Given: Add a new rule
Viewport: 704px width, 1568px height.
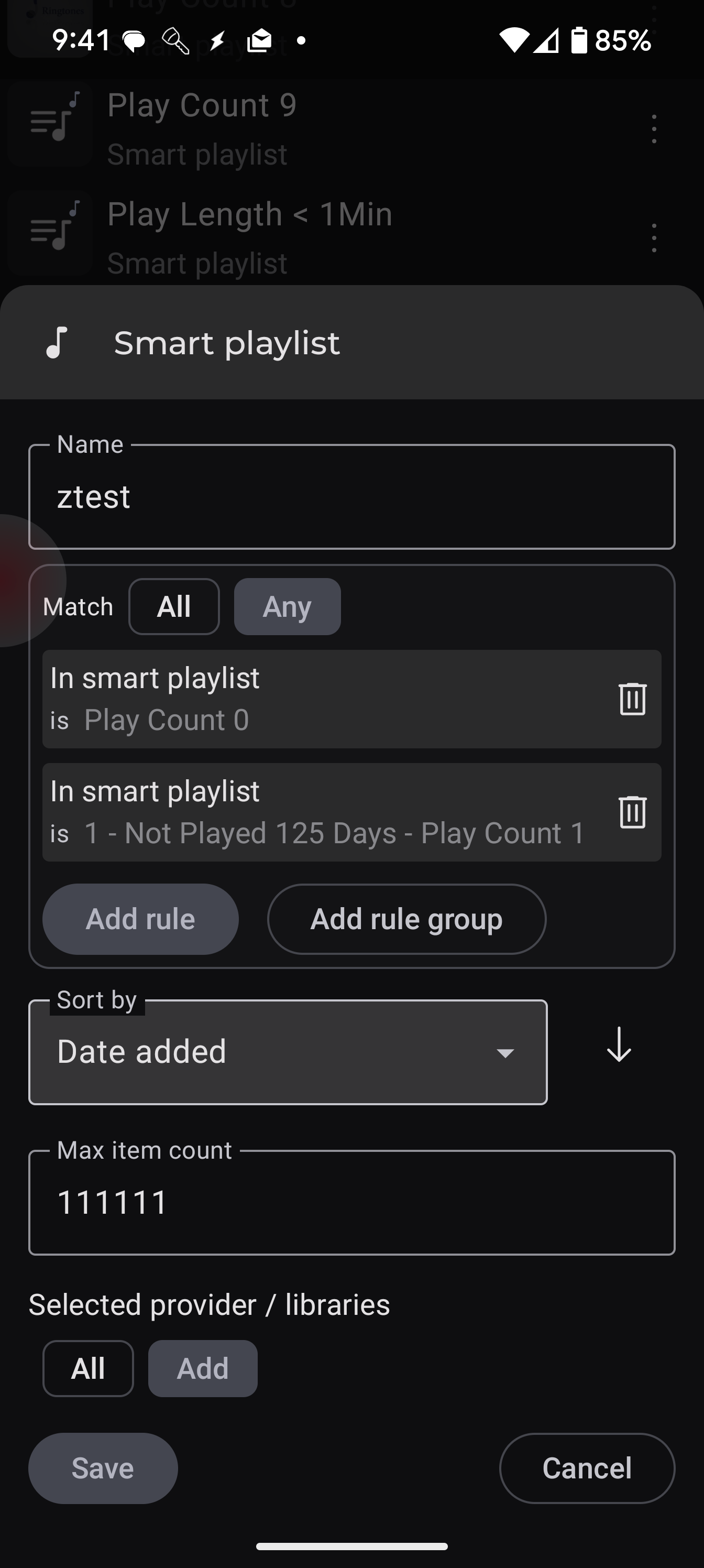Looking at the screenshot, I should coord(140,919).
